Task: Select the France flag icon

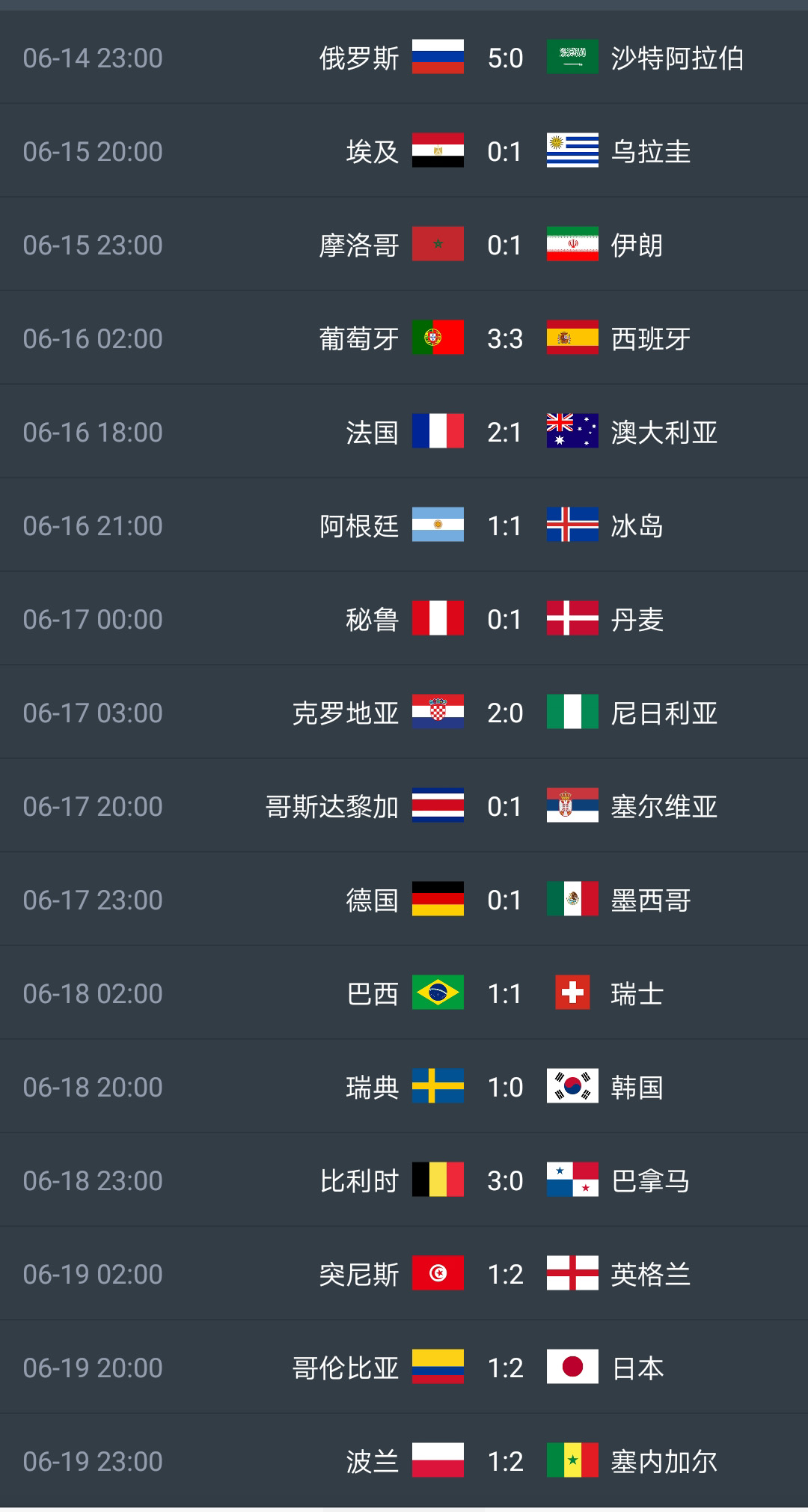Action: (438, 432)
